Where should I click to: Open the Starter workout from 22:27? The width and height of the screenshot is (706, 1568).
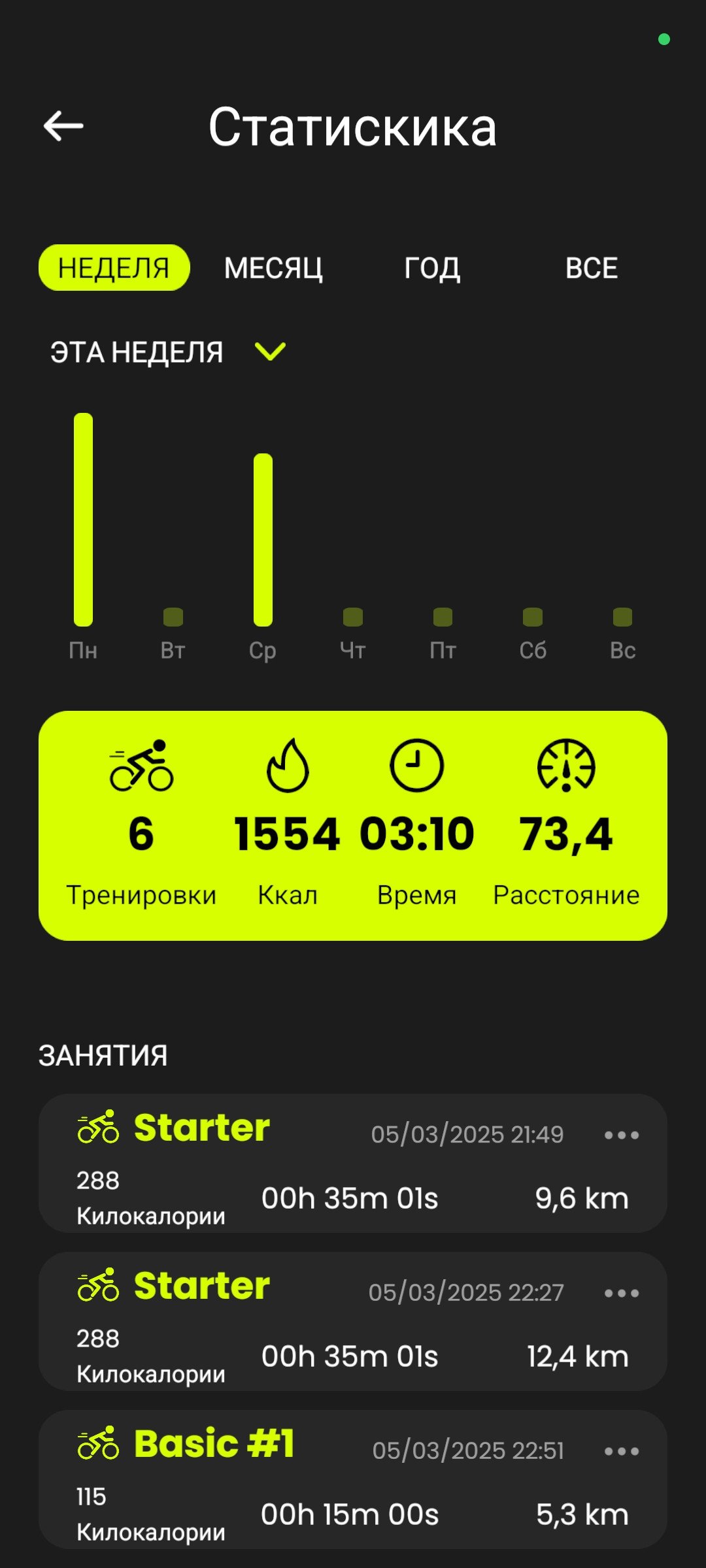[353, 1321]
